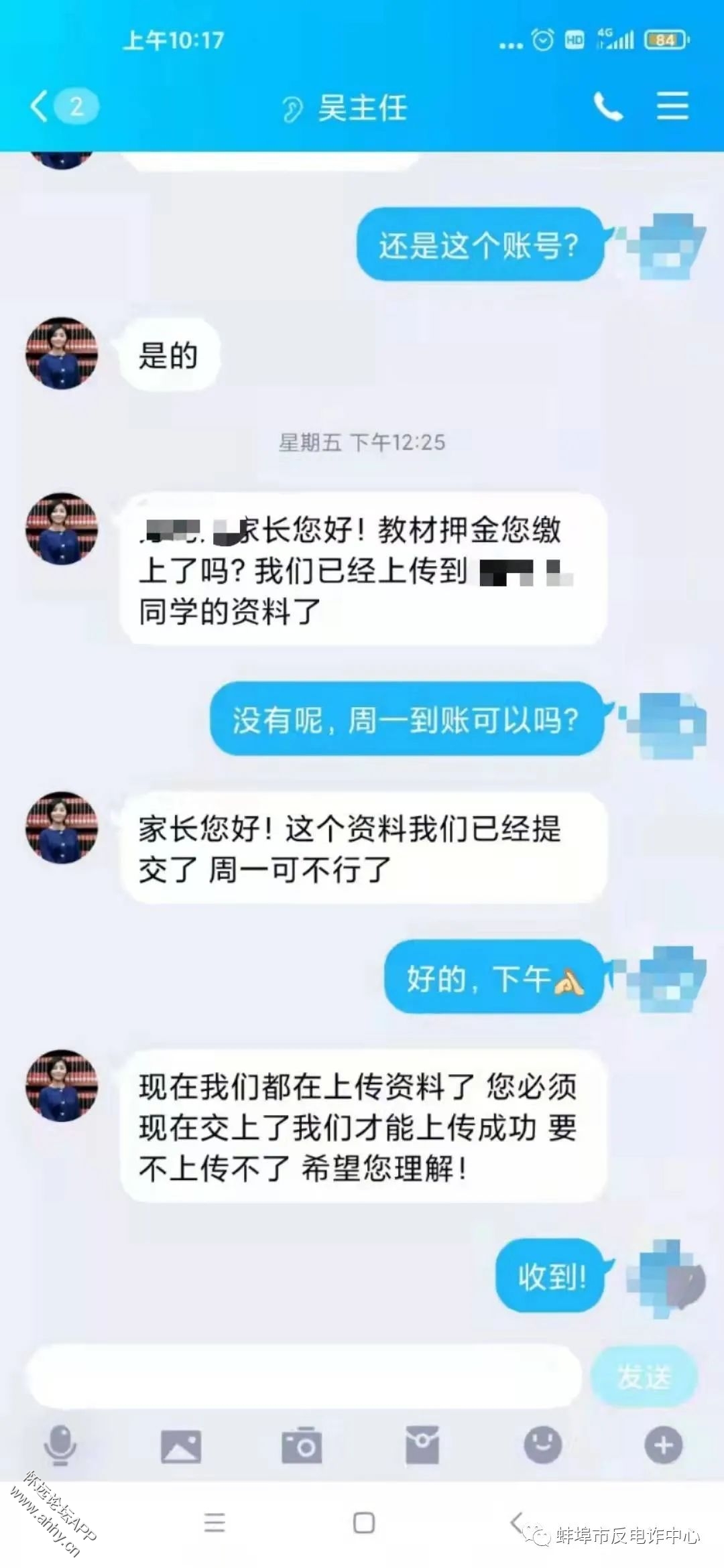Tap the 发送 send button
The image size is (724, 1568).
[x=644, y=1376]
